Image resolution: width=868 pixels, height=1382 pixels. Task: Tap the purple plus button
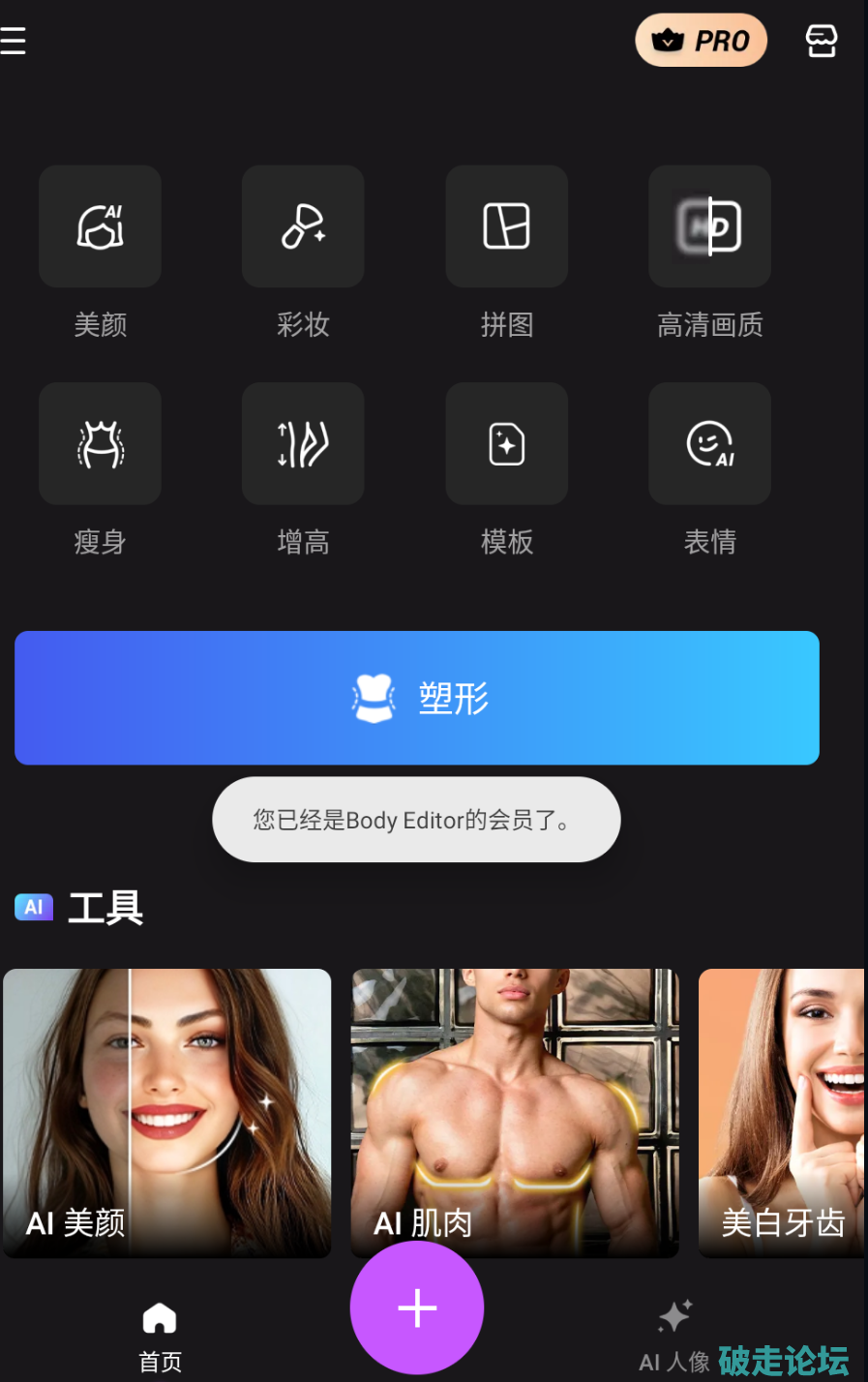417,1307
